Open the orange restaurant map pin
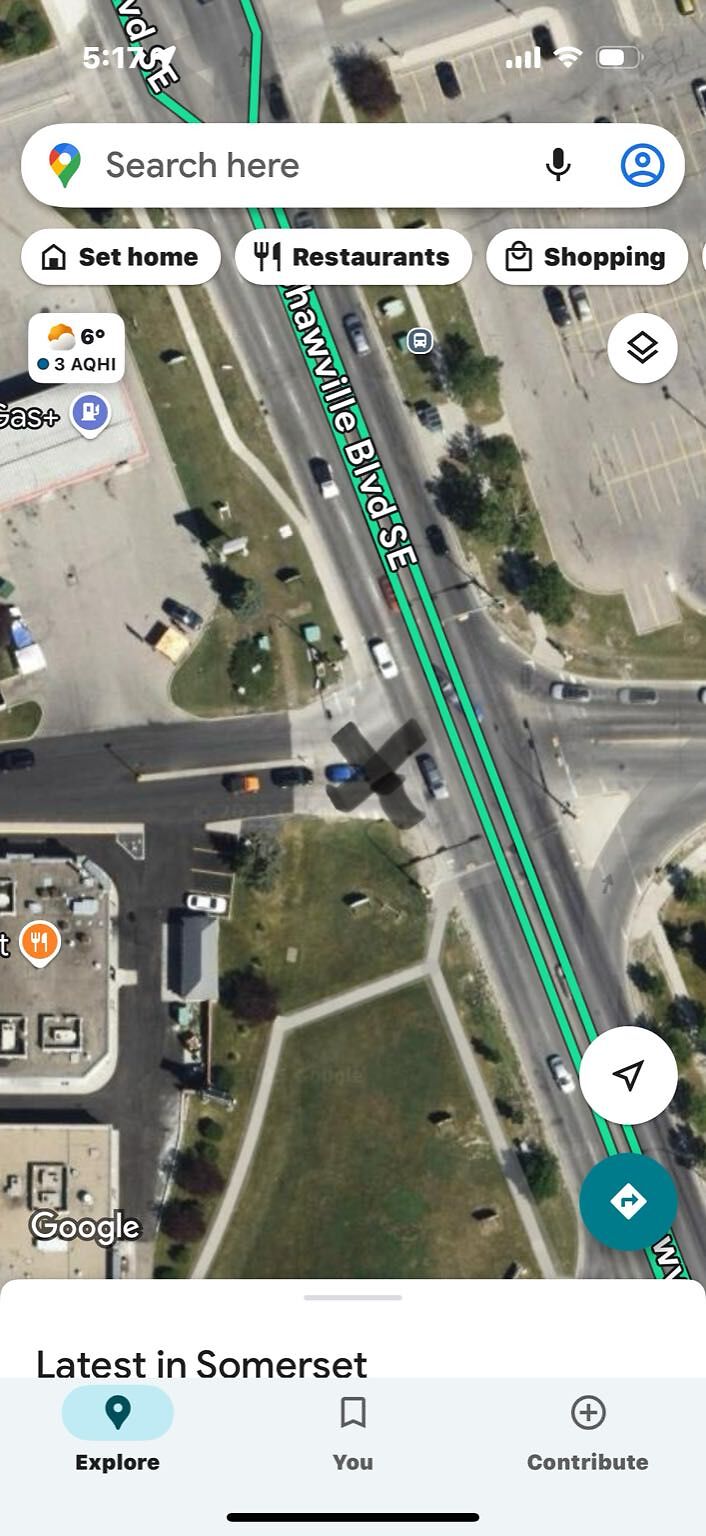This screenshot has height=1536, width=706. click(x=40, y=942)
